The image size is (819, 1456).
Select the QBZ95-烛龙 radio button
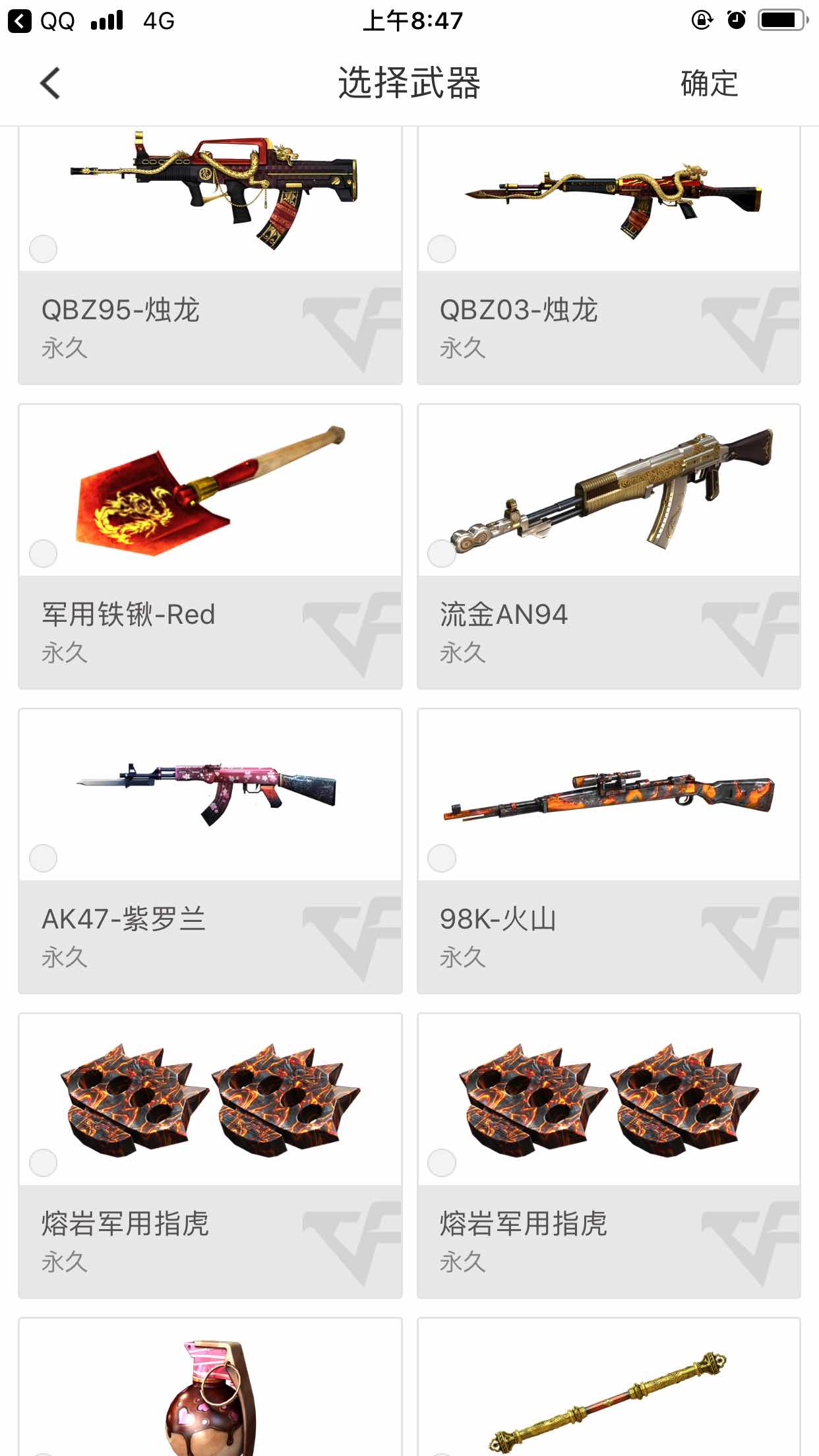[x=44, y=249]
